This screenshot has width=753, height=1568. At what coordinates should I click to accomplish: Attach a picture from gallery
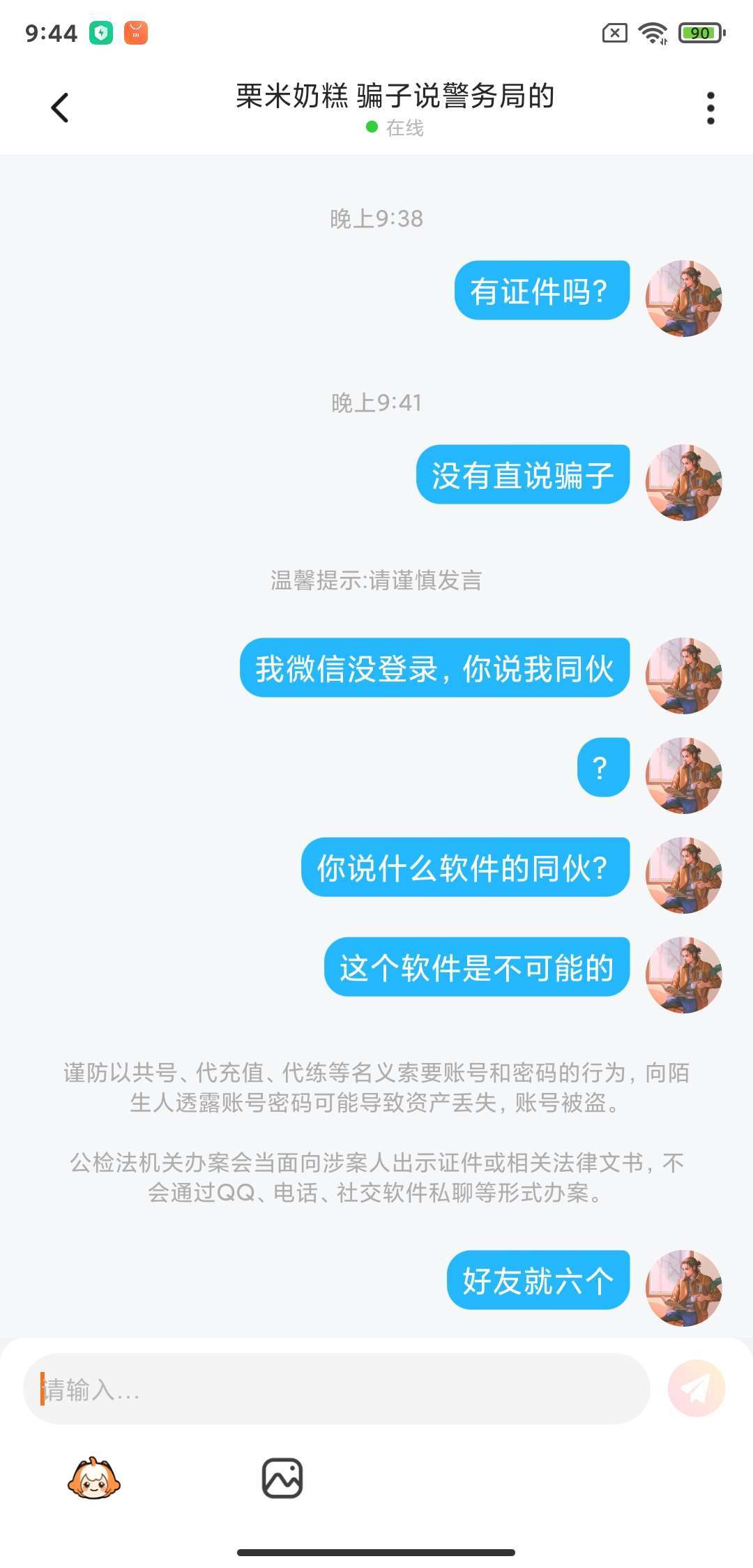tap(282, 1478)
